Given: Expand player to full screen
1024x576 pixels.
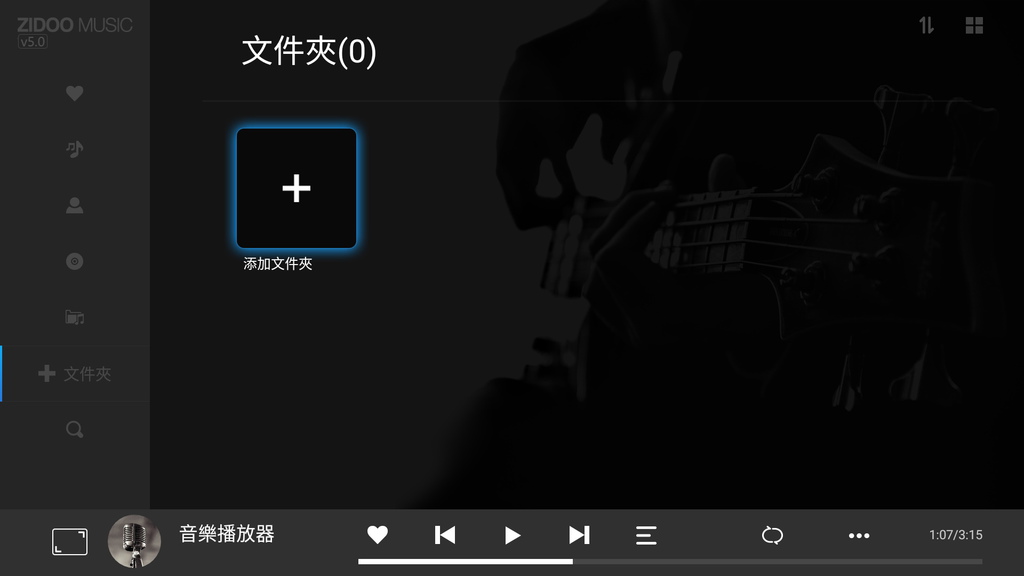Looking at the screenshot, I should 70,542.
